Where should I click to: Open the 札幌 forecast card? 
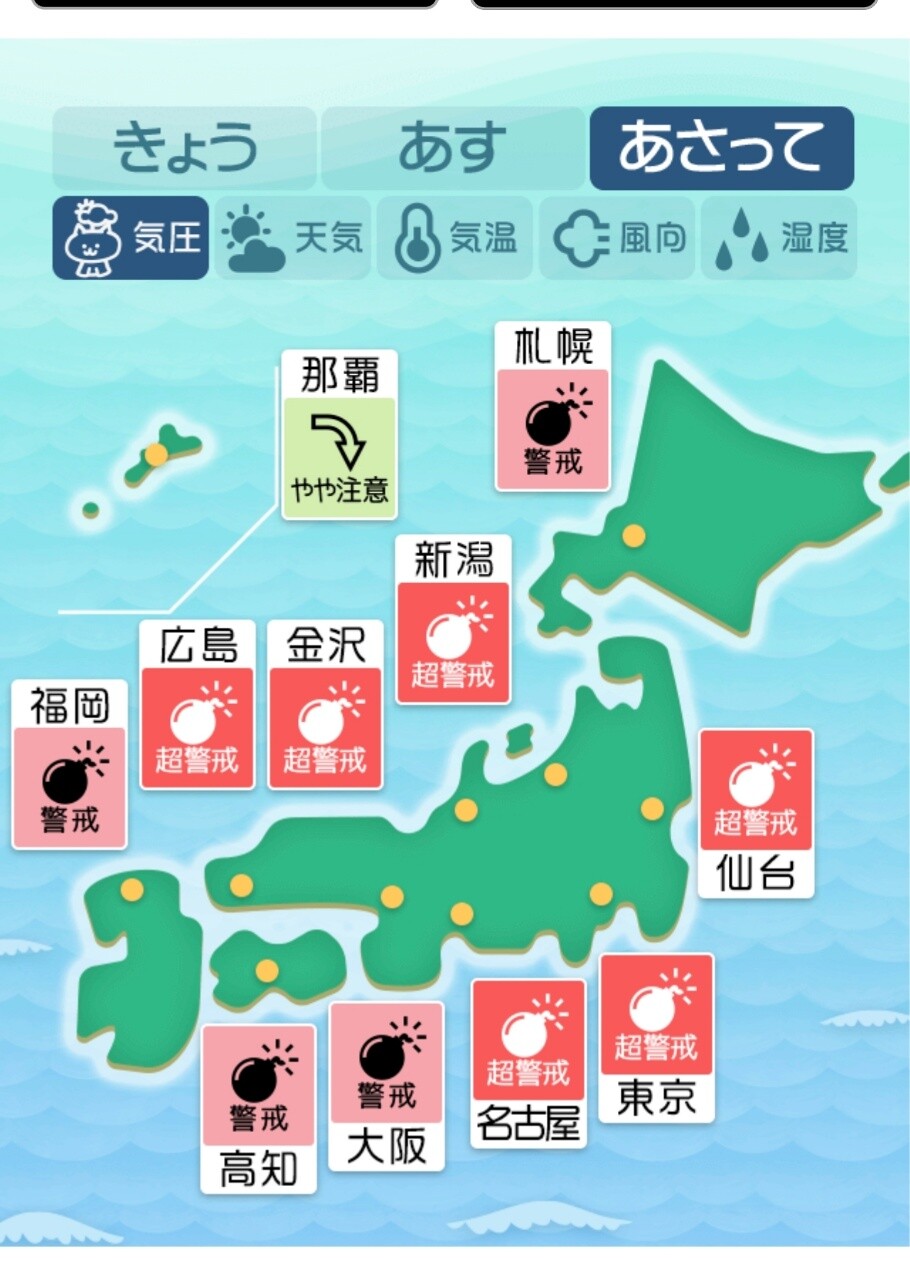553,408
